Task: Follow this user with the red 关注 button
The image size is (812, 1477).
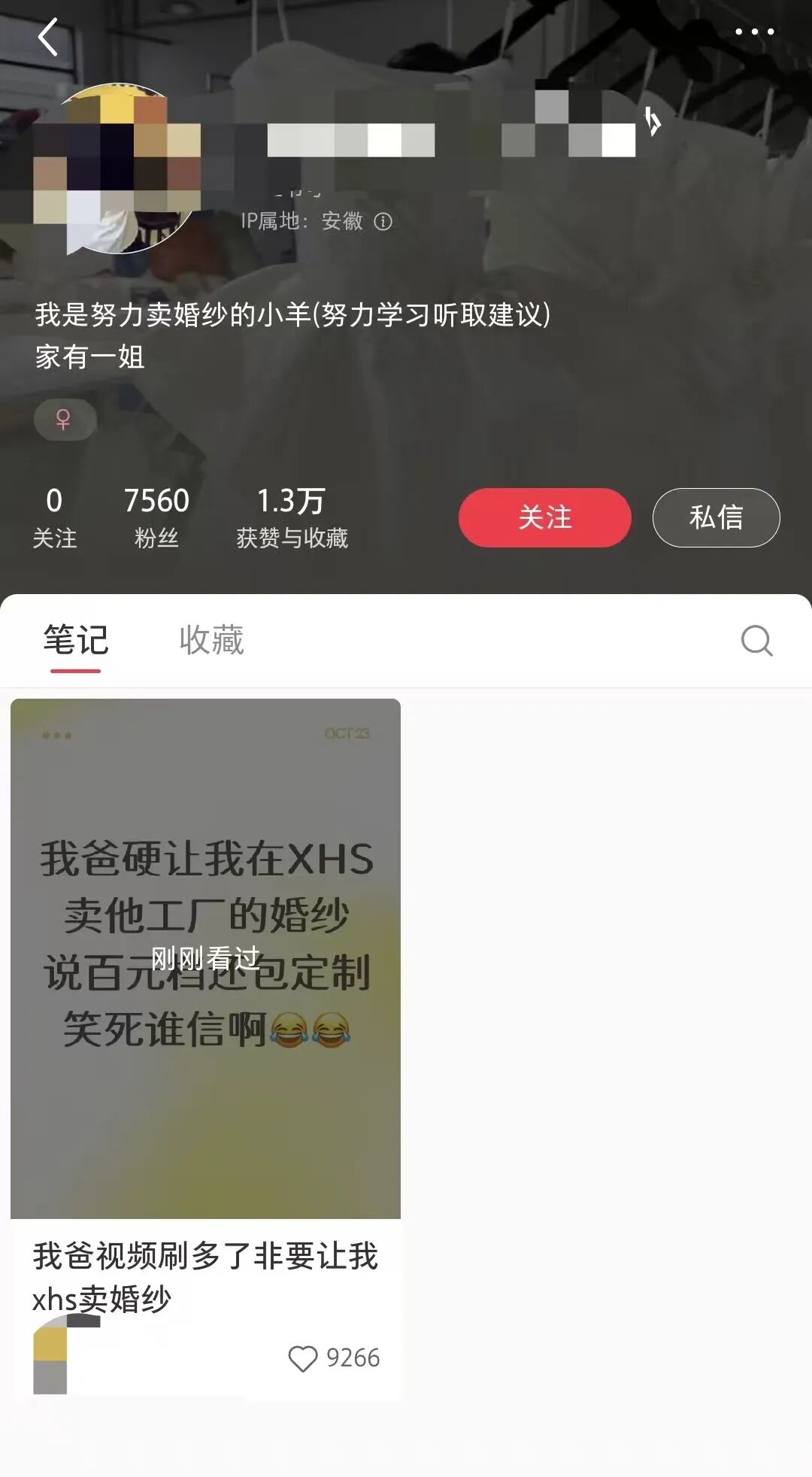Action: [544, 517]
